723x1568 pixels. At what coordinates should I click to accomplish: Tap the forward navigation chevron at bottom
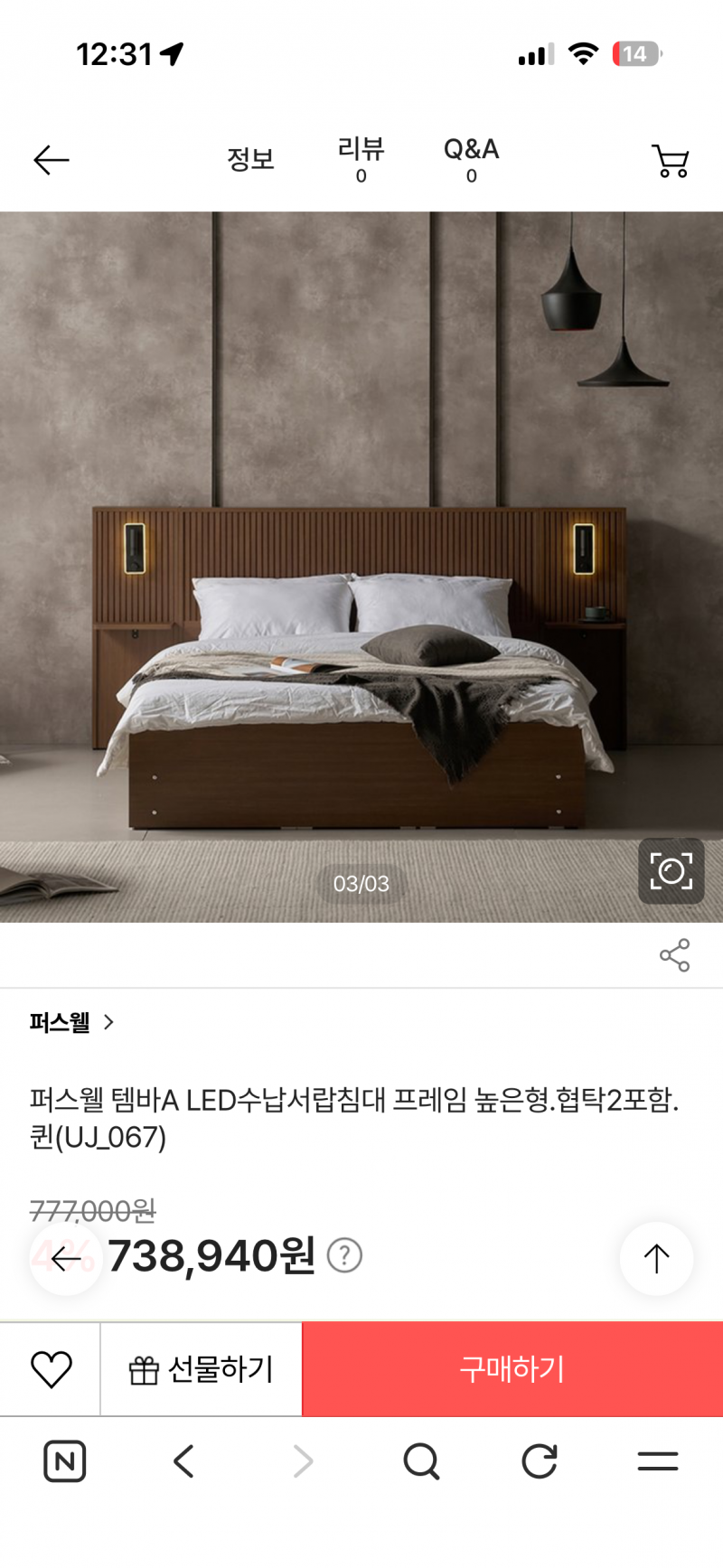302,1460
